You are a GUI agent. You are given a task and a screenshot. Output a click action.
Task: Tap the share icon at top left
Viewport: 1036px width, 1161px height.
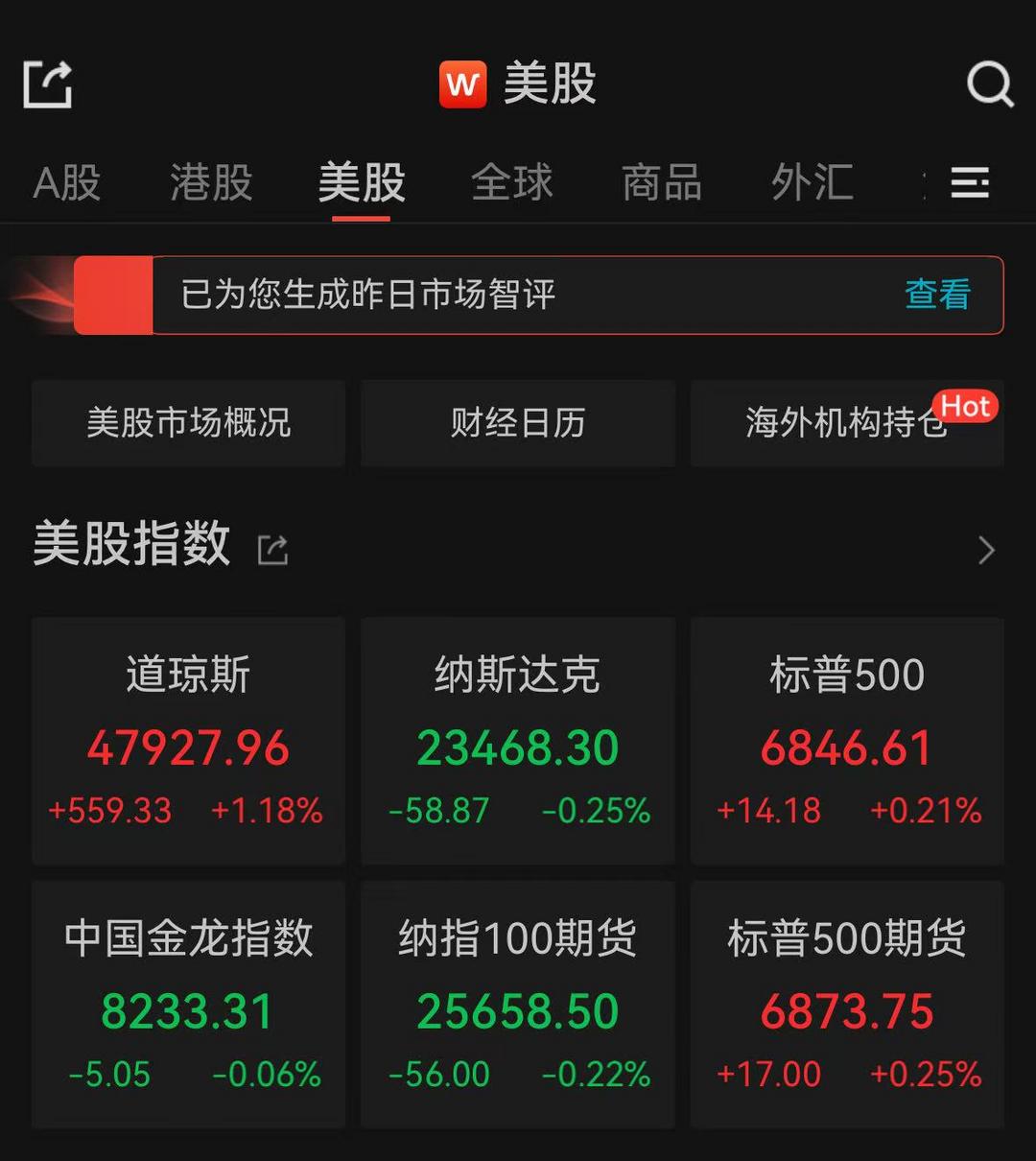point(46,83)
